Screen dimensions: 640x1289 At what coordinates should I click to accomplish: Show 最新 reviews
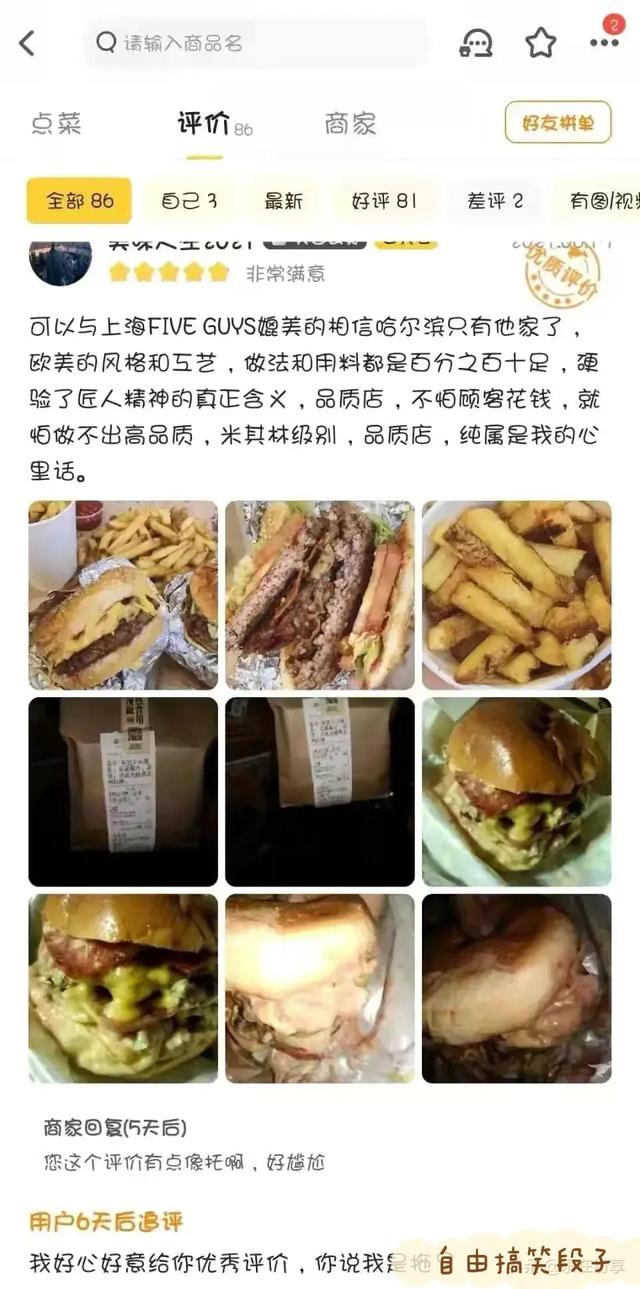pos(283,201)
